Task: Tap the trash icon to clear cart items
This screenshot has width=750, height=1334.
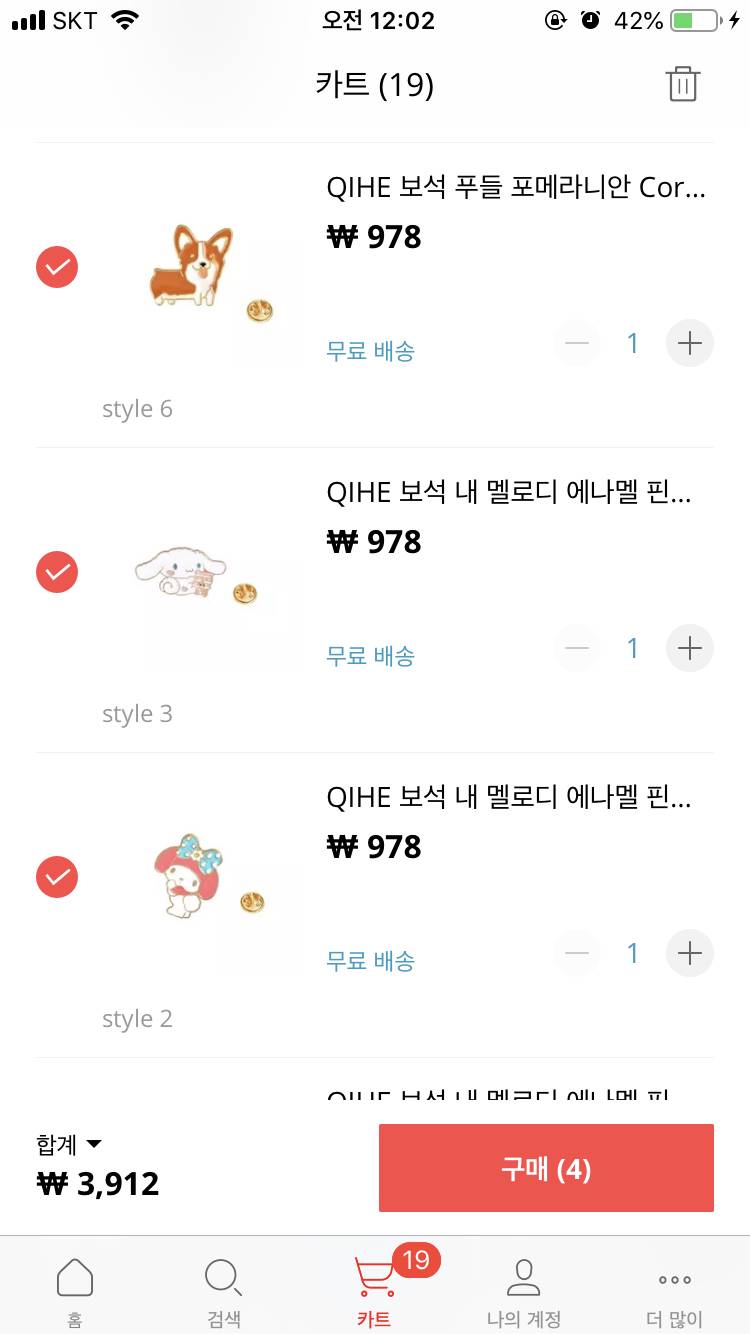Action: tap(683, 85)
